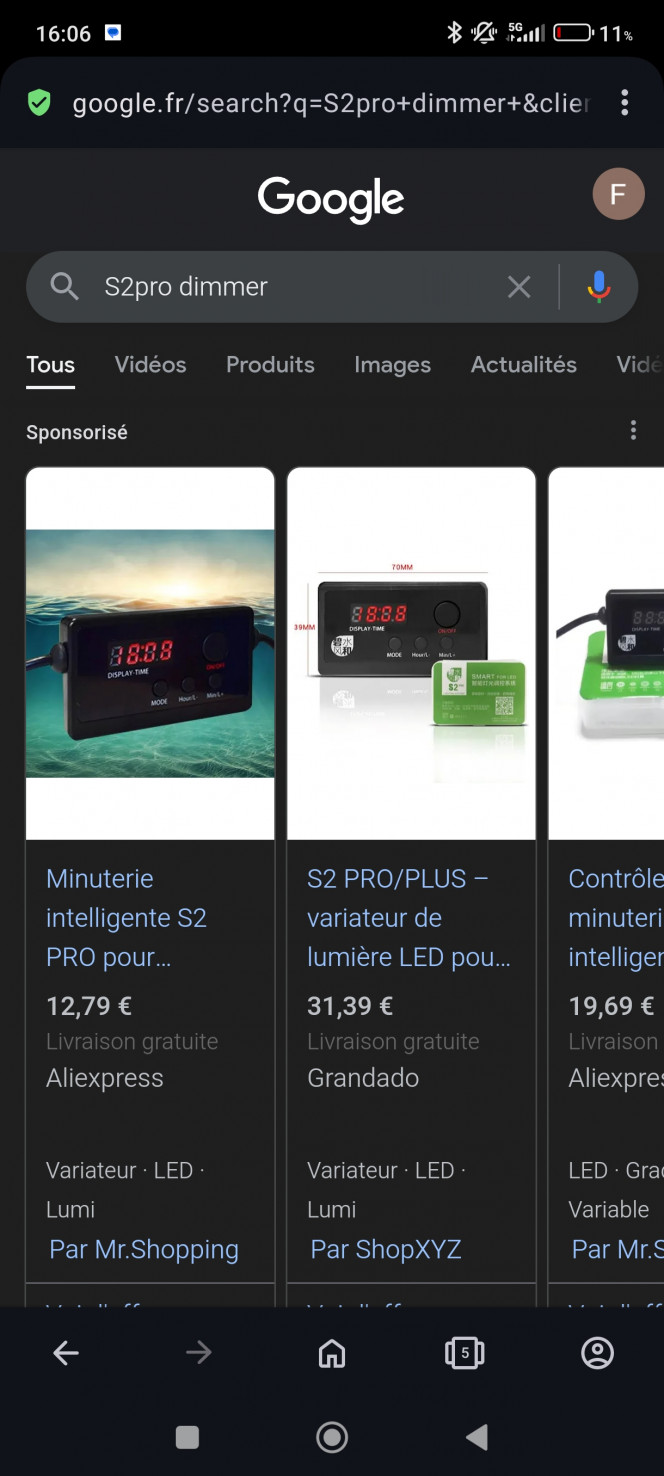Switch to the Images tab
The image size is (664, 1476).
tap(392, 365)
